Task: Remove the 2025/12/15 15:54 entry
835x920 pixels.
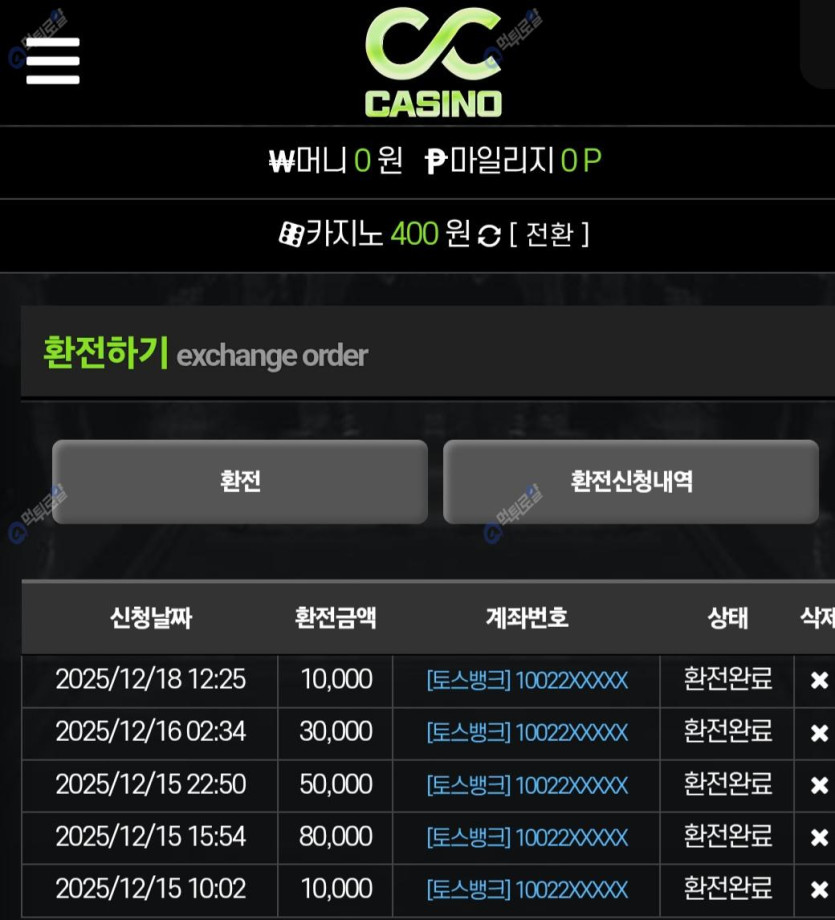Action: coord(819,837)
